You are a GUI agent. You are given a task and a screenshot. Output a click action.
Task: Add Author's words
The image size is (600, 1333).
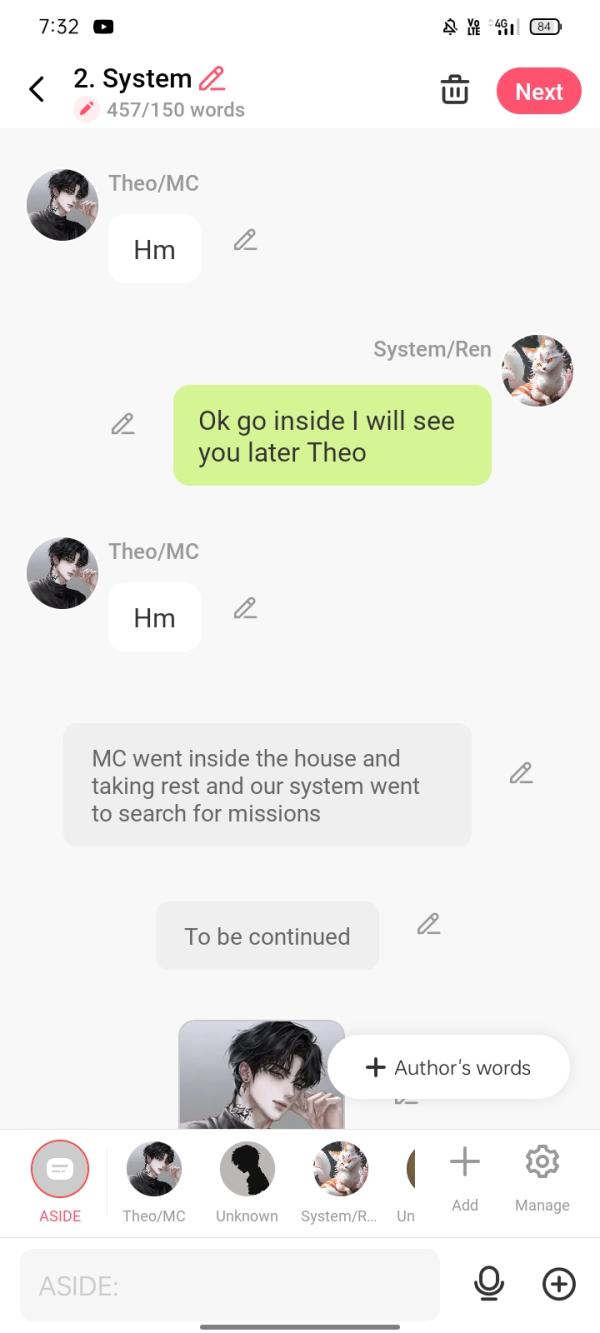(x=449, y=1067)
